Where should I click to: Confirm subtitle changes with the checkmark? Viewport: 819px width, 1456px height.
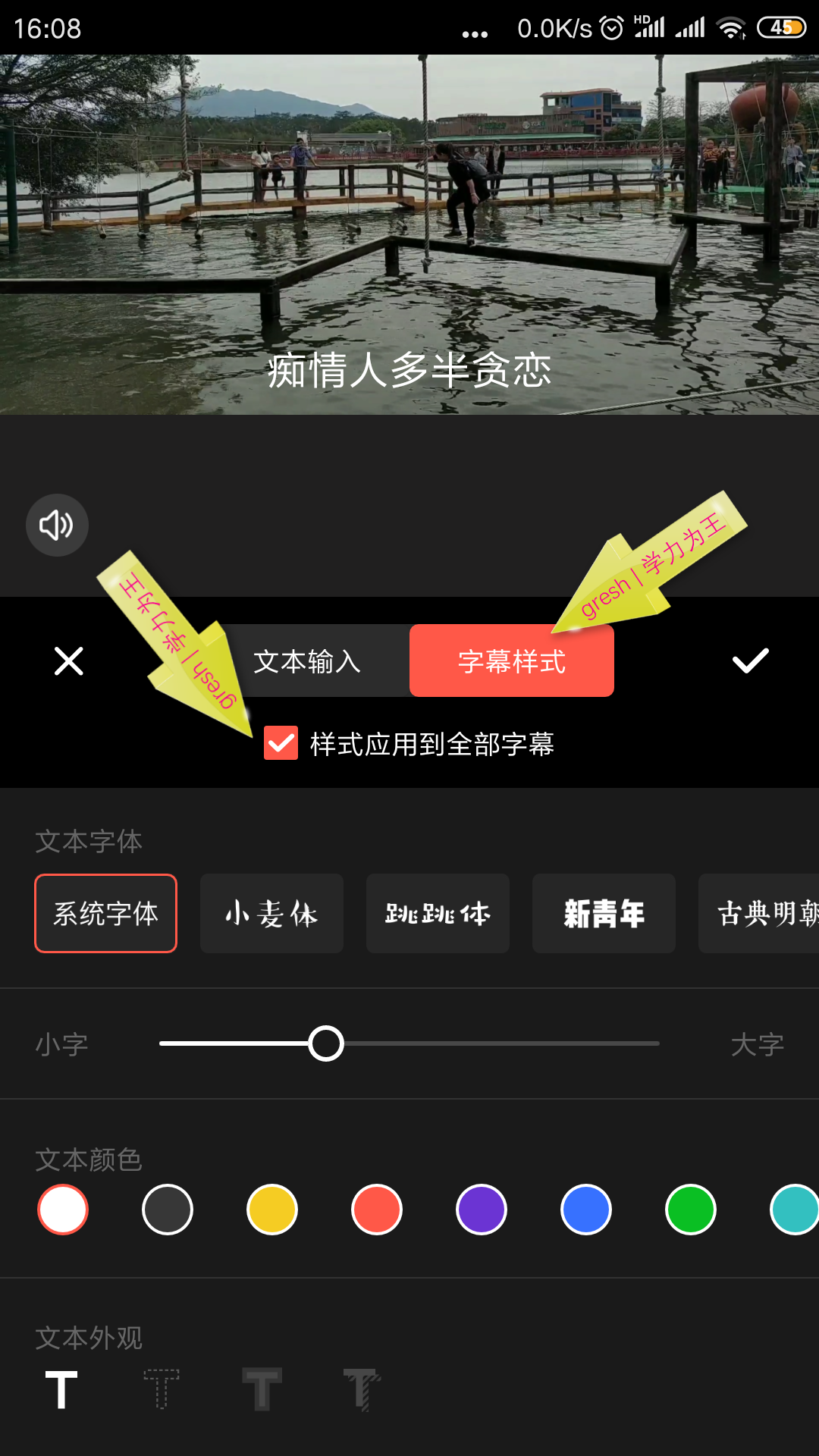pos(749,661)
